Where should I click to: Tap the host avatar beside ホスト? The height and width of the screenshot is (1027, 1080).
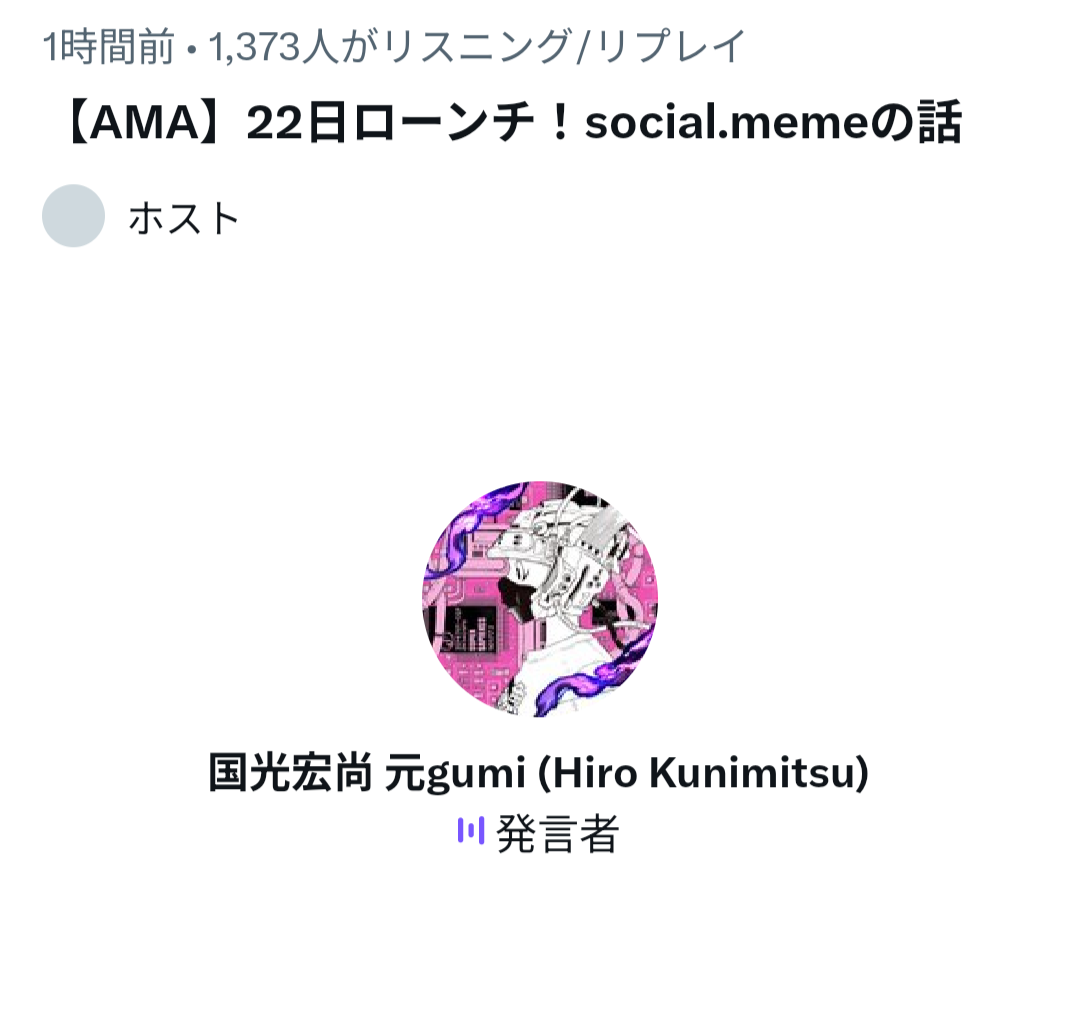pos(73,216)
